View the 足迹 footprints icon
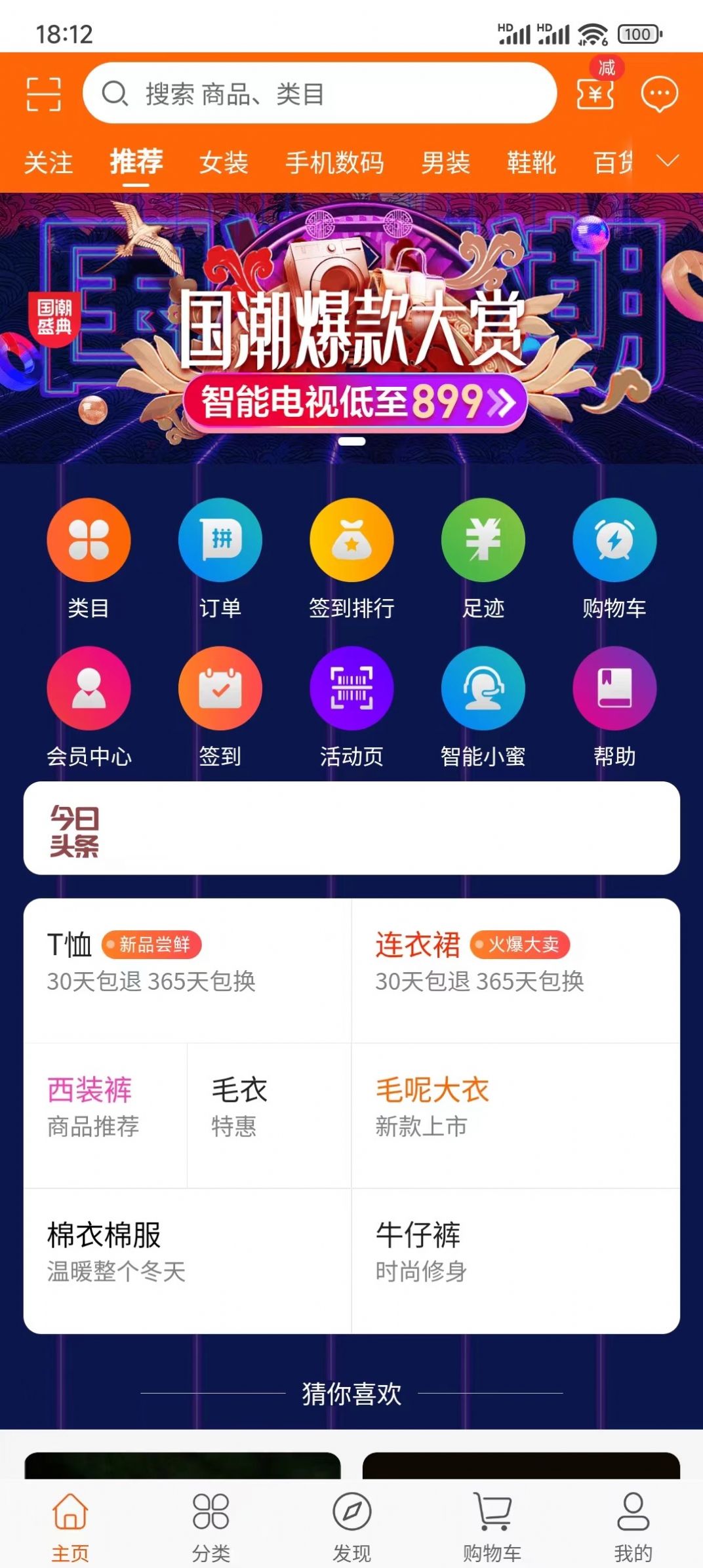Screen dimensions: 703x1568 click(482, 539)
